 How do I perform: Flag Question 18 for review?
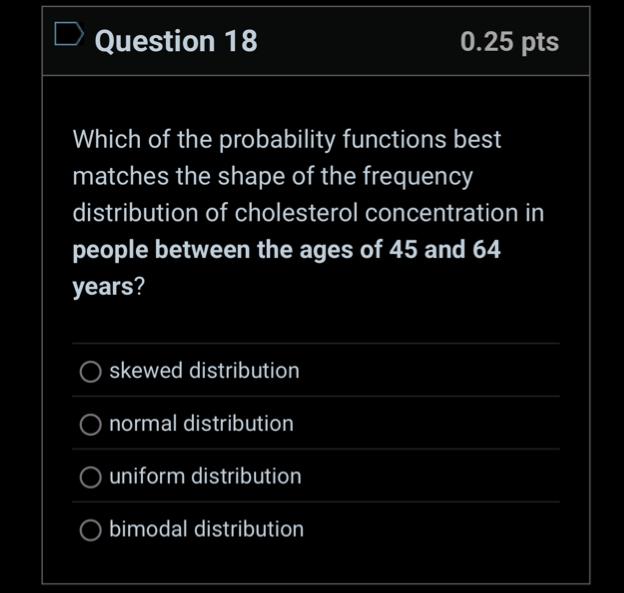pos(69,38)
